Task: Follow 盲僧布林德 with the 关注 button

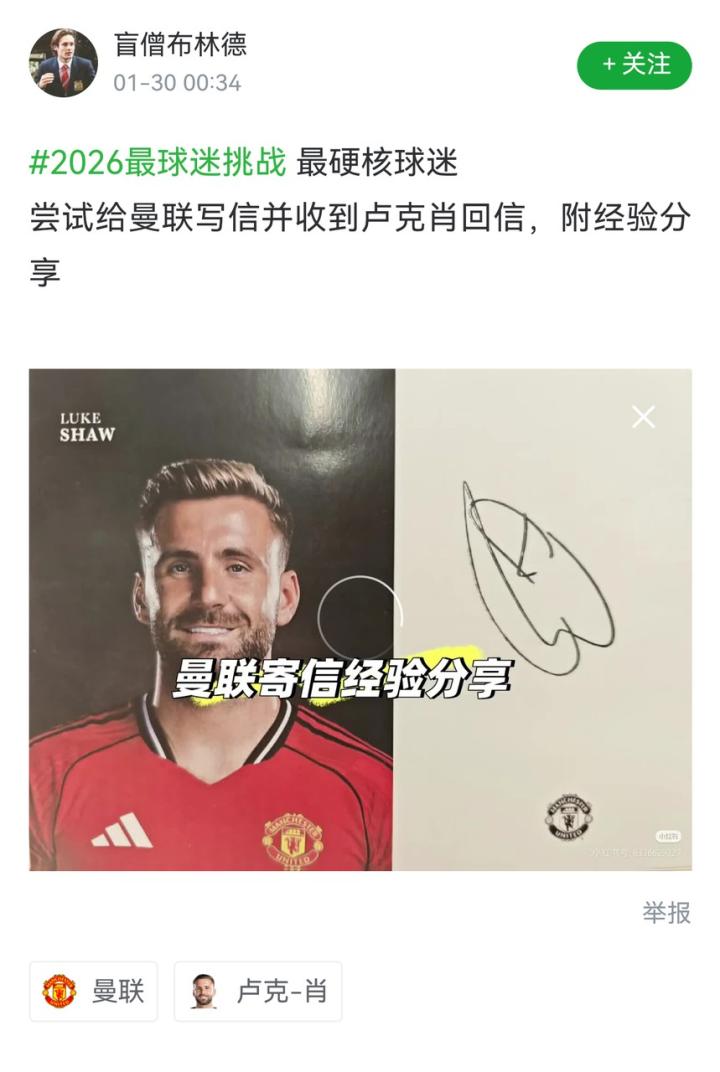Action: click(634, 65)
